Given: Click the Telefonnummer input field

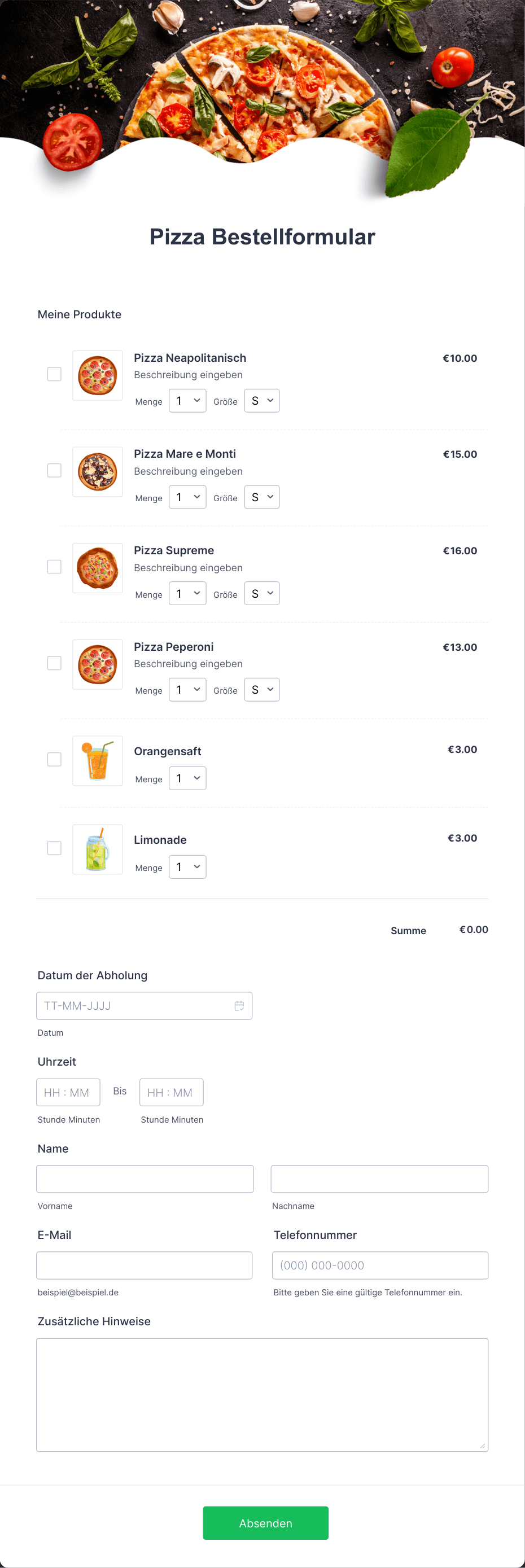Looking at the screenshot, I should point(379,1265).
